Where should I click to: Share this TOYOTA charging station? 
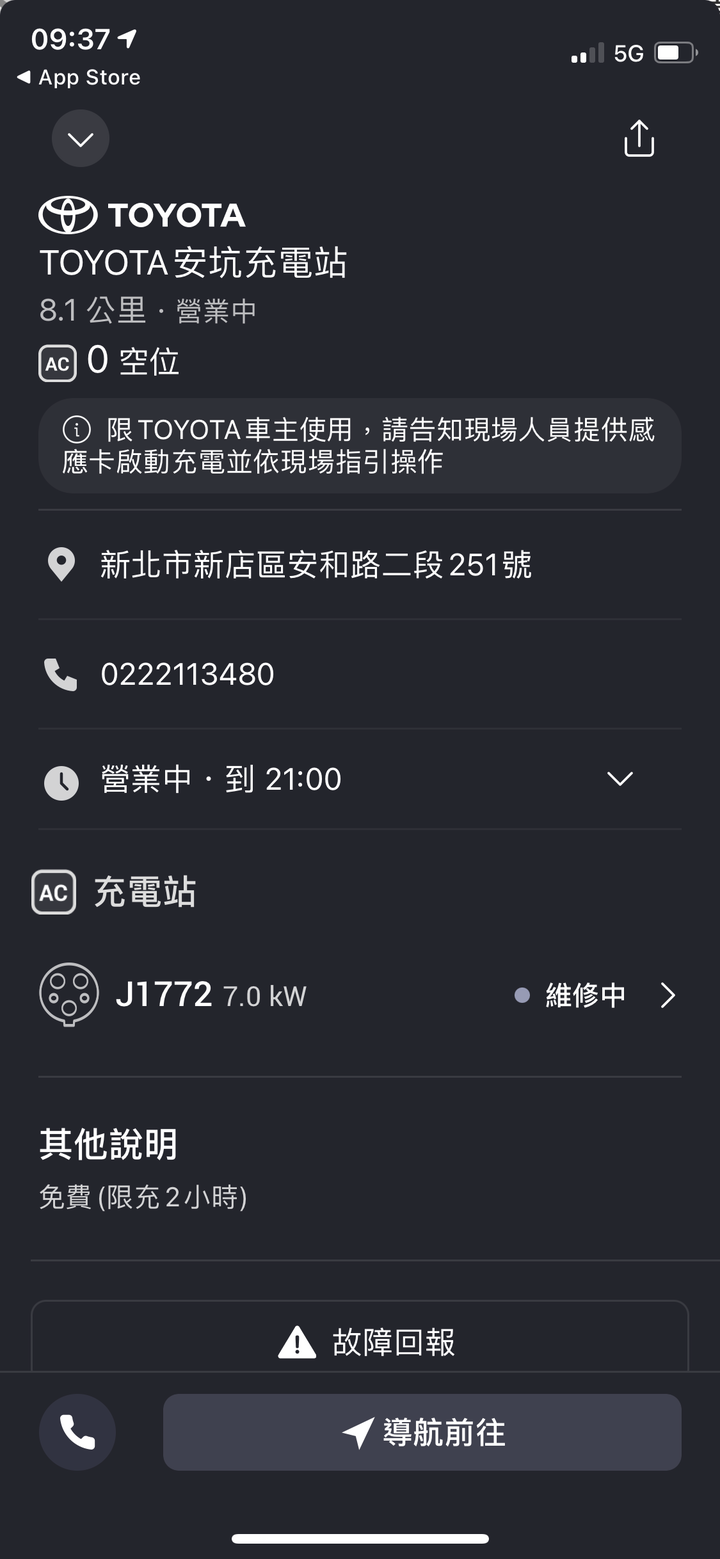click(639, 139)
